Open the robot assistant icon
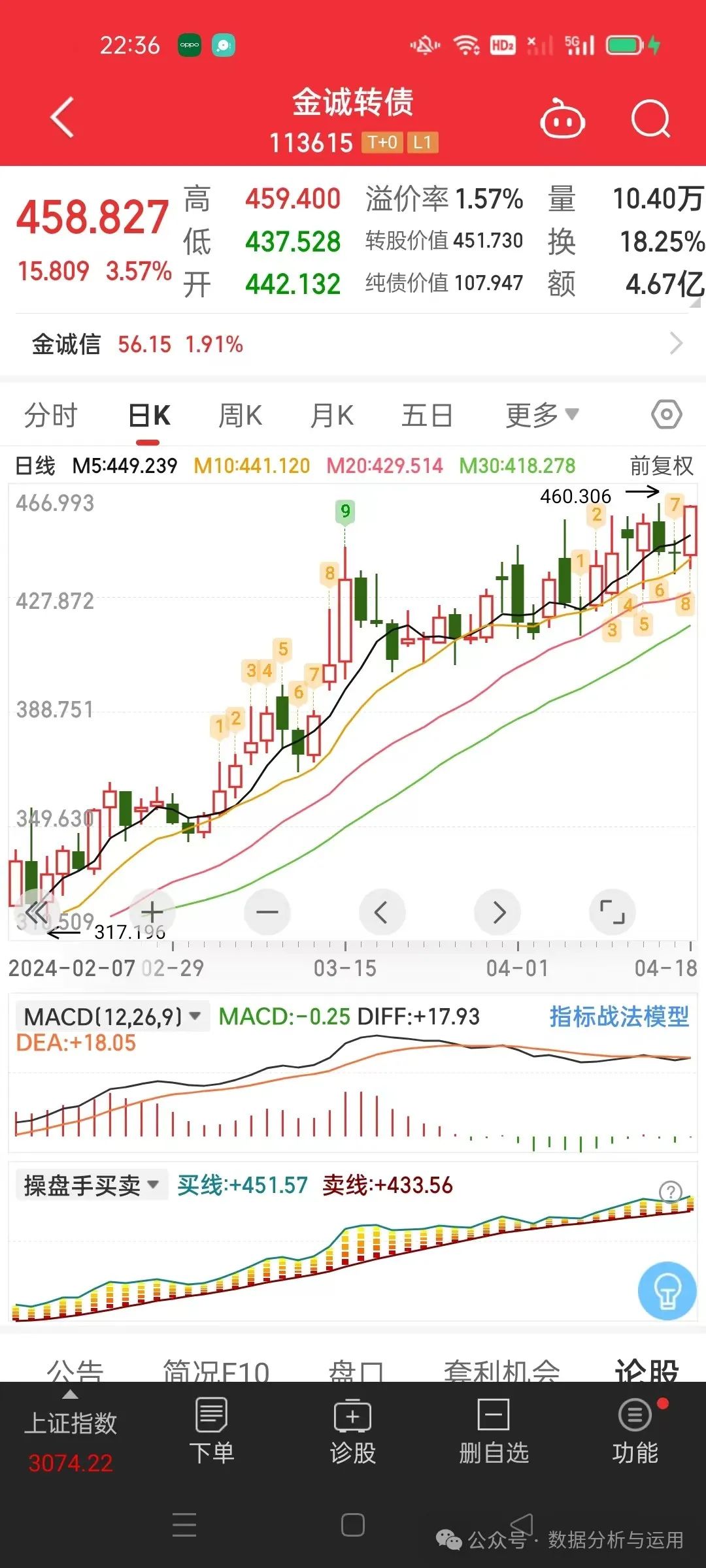The height and width of the screenshot is (1568, 706). tap(562, 120)
